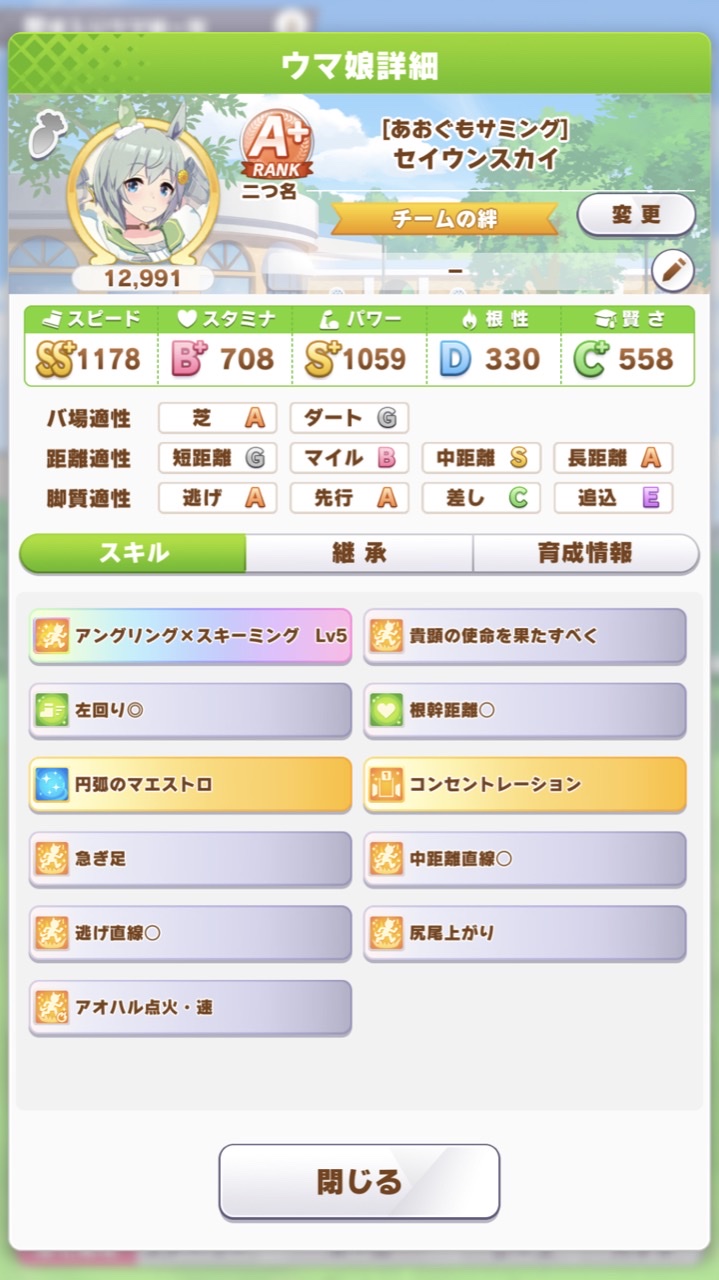Switch to the 育成情報 tab
This screenshot has height=1280, width=719.
585,553
